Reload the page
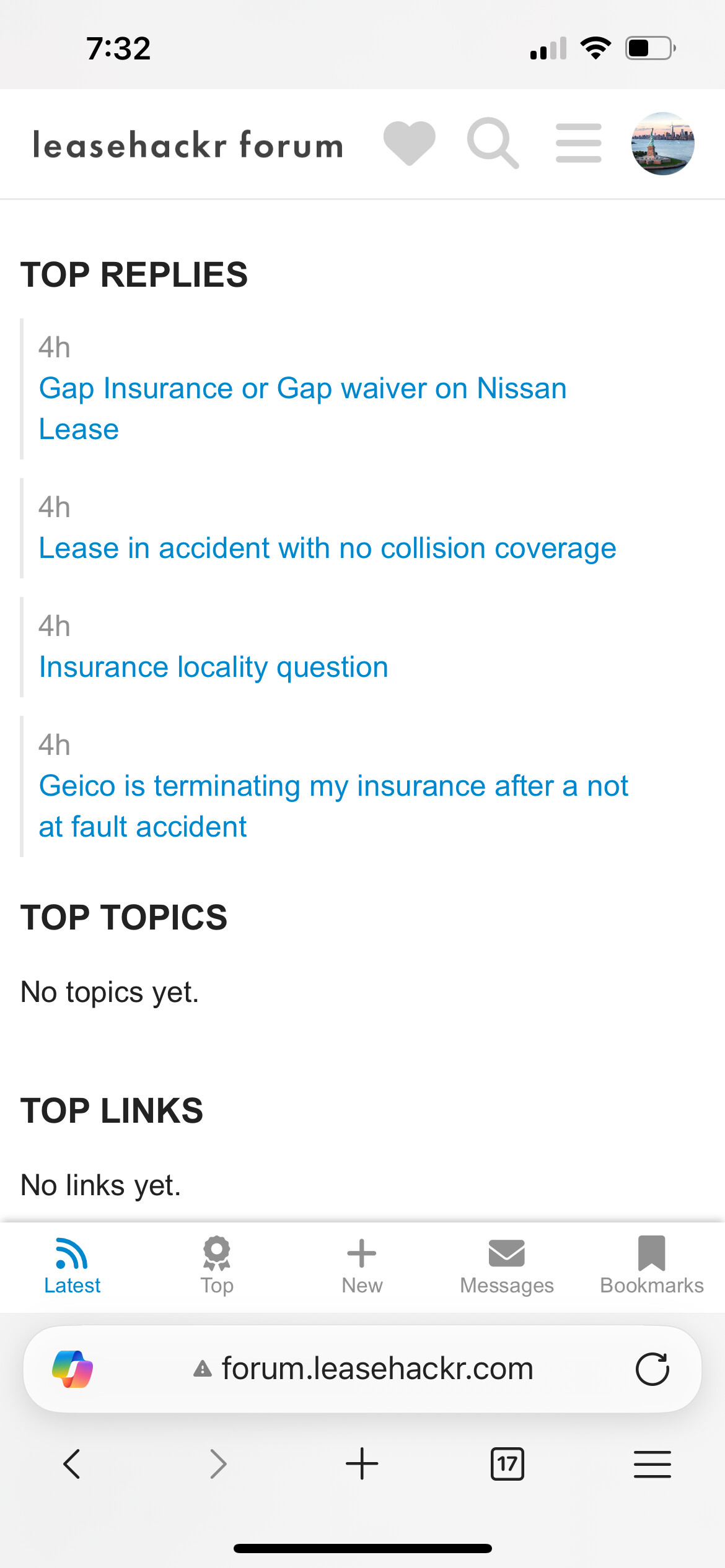Screen dimensions: 725x1568 point(652,1369)
